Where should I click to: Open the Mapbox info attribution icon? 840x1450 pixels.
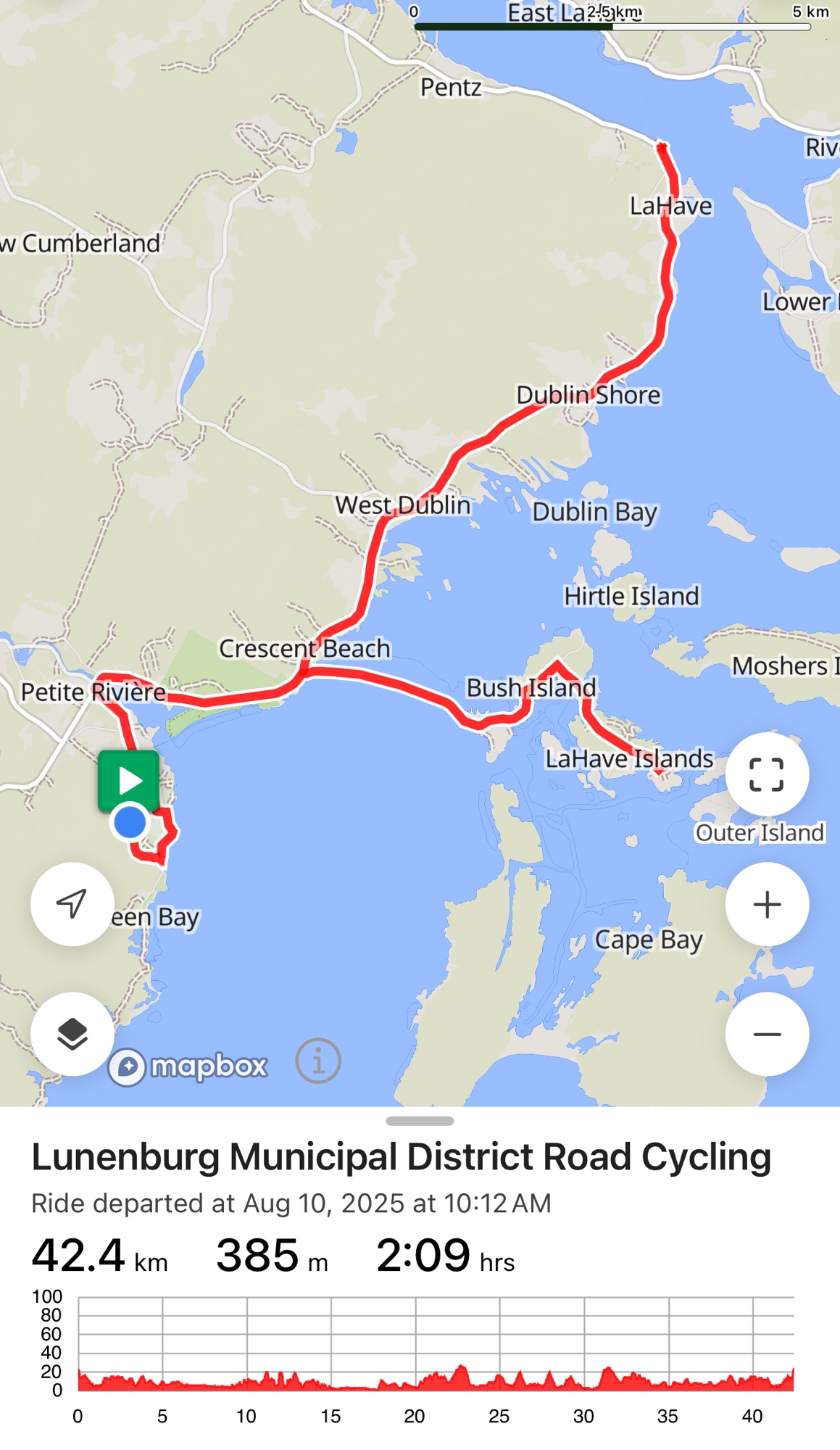click(318, 1061)
